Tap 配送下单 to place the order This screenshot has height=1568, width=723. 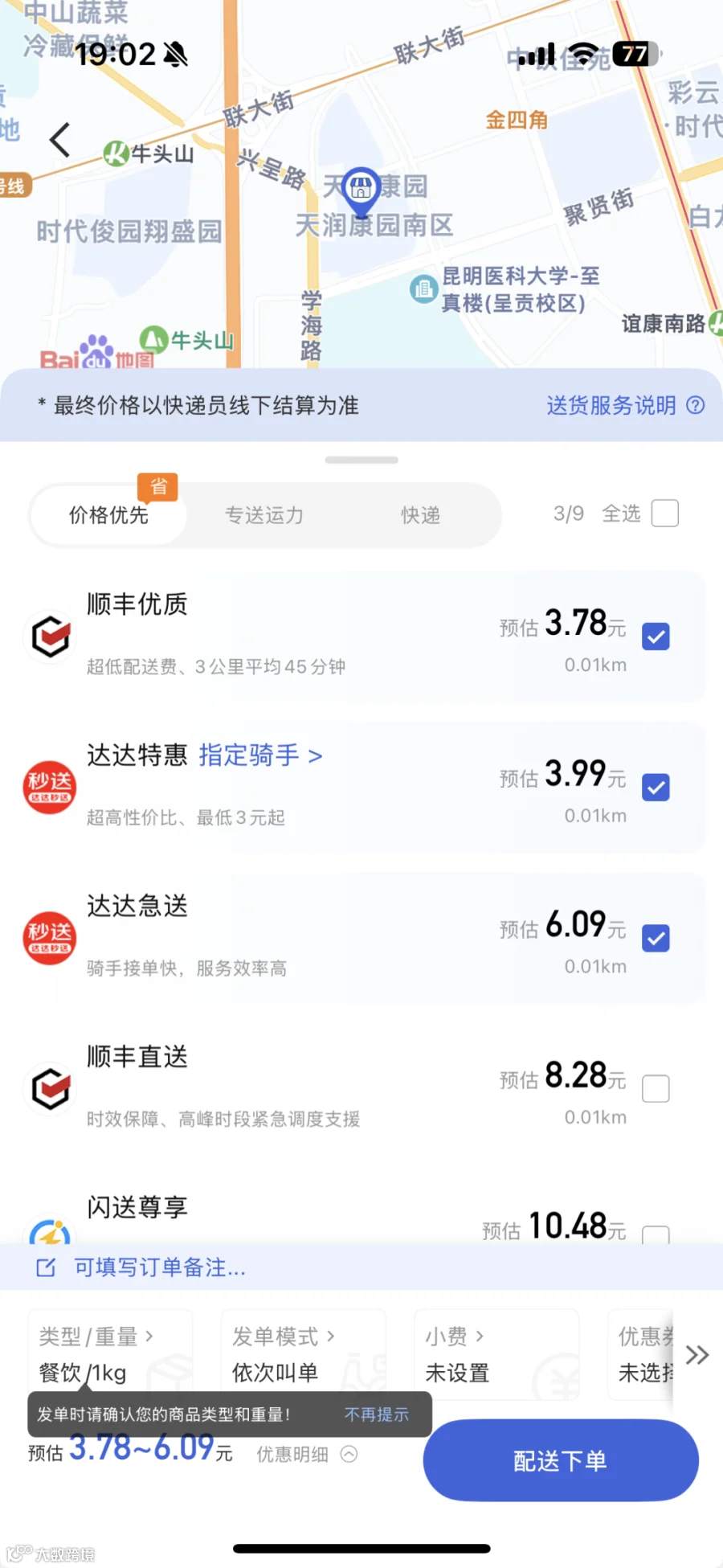pos(561,1460)
